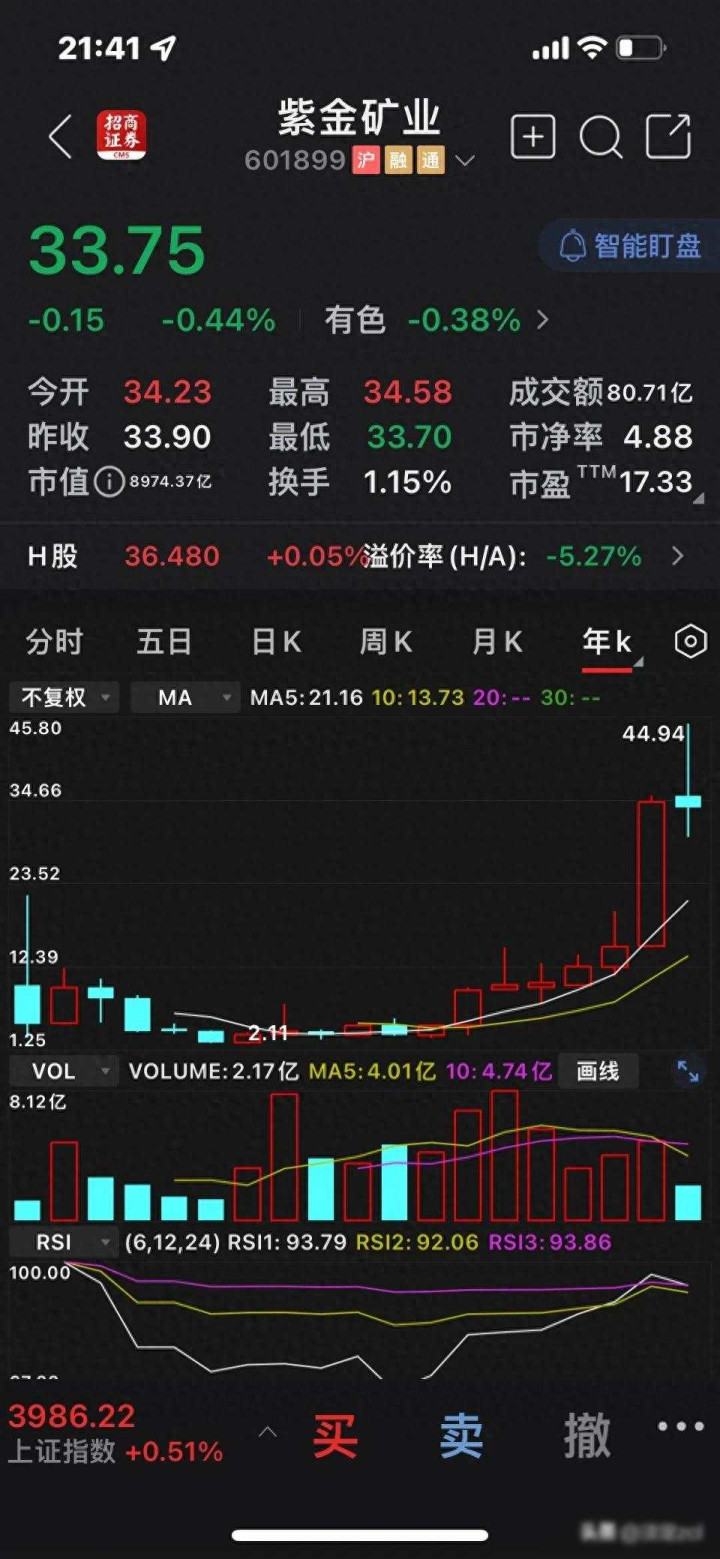Change the MA indicator dropdown
Image resolution: width=720 pixels, height=1559 pixels.
click(185, 697)
